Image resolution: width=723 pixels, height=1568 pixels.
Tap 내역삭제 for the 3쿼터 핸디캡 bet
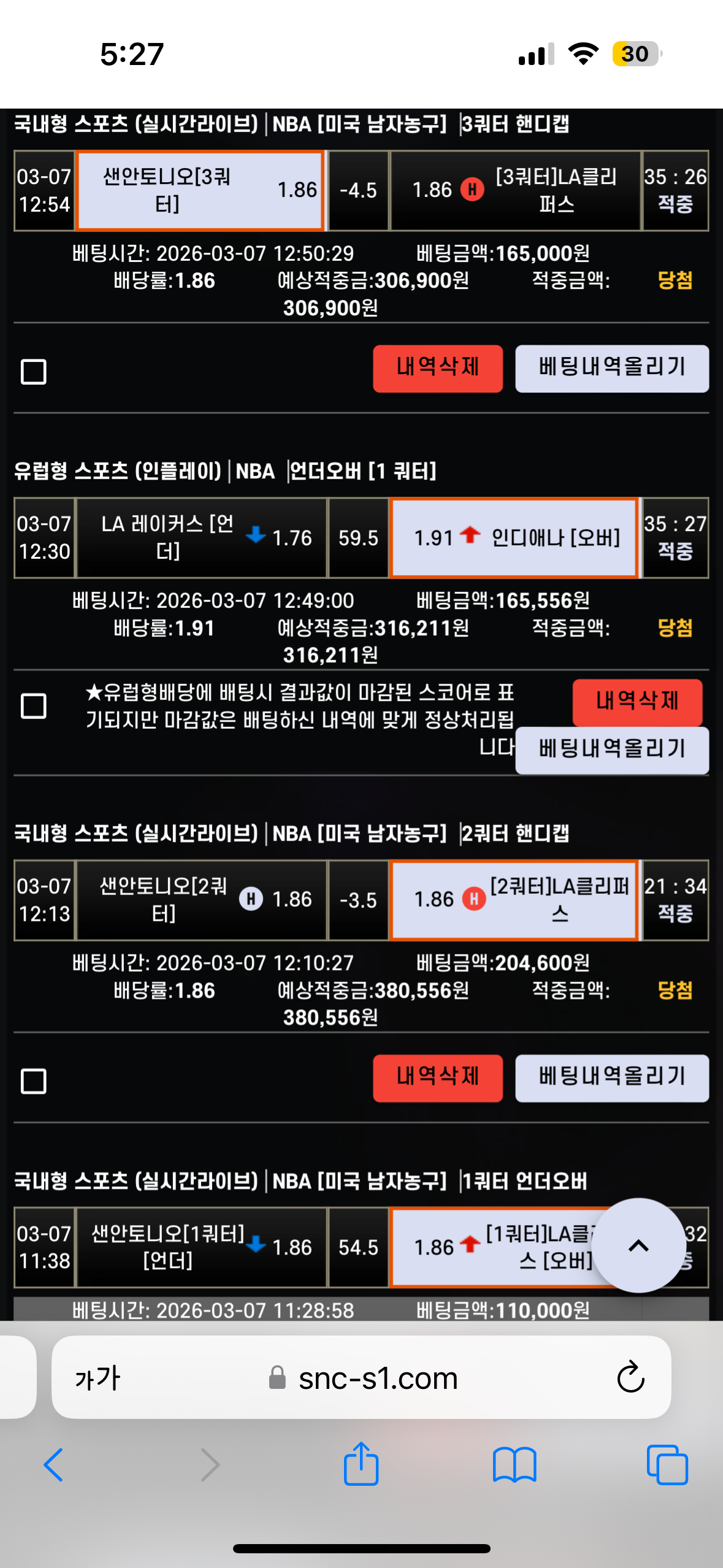click(x=437, y=368)
